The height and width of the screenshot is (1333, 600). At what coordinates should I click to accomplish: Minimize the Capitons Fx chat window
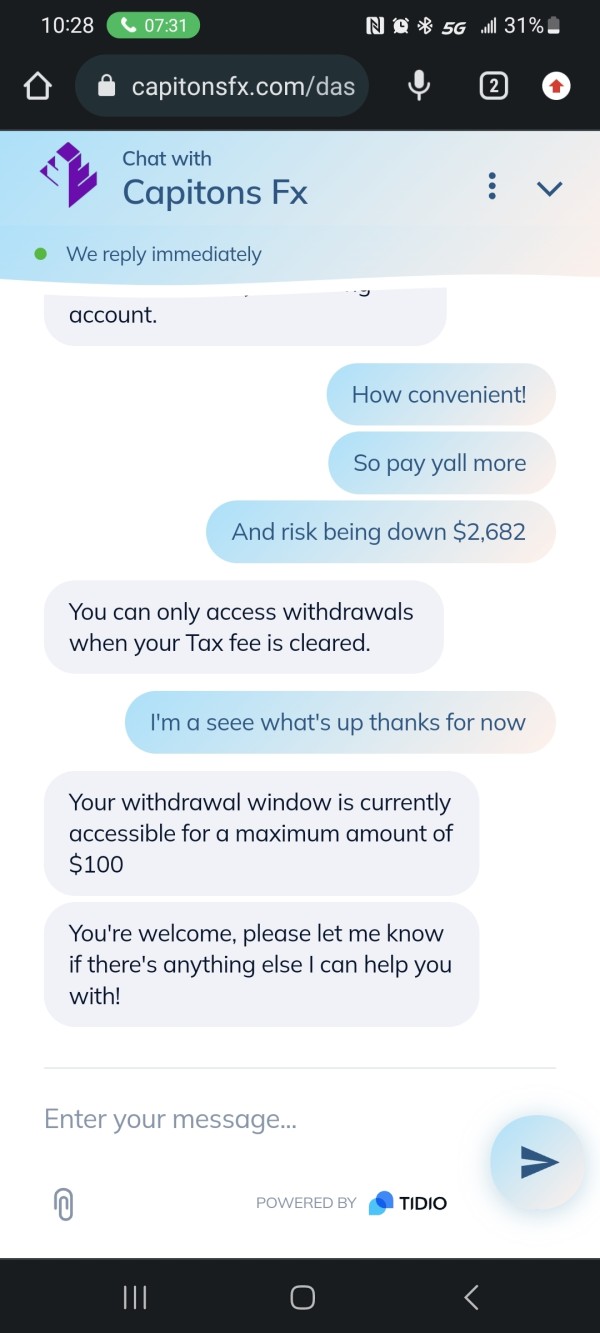[x=550, y=188]
